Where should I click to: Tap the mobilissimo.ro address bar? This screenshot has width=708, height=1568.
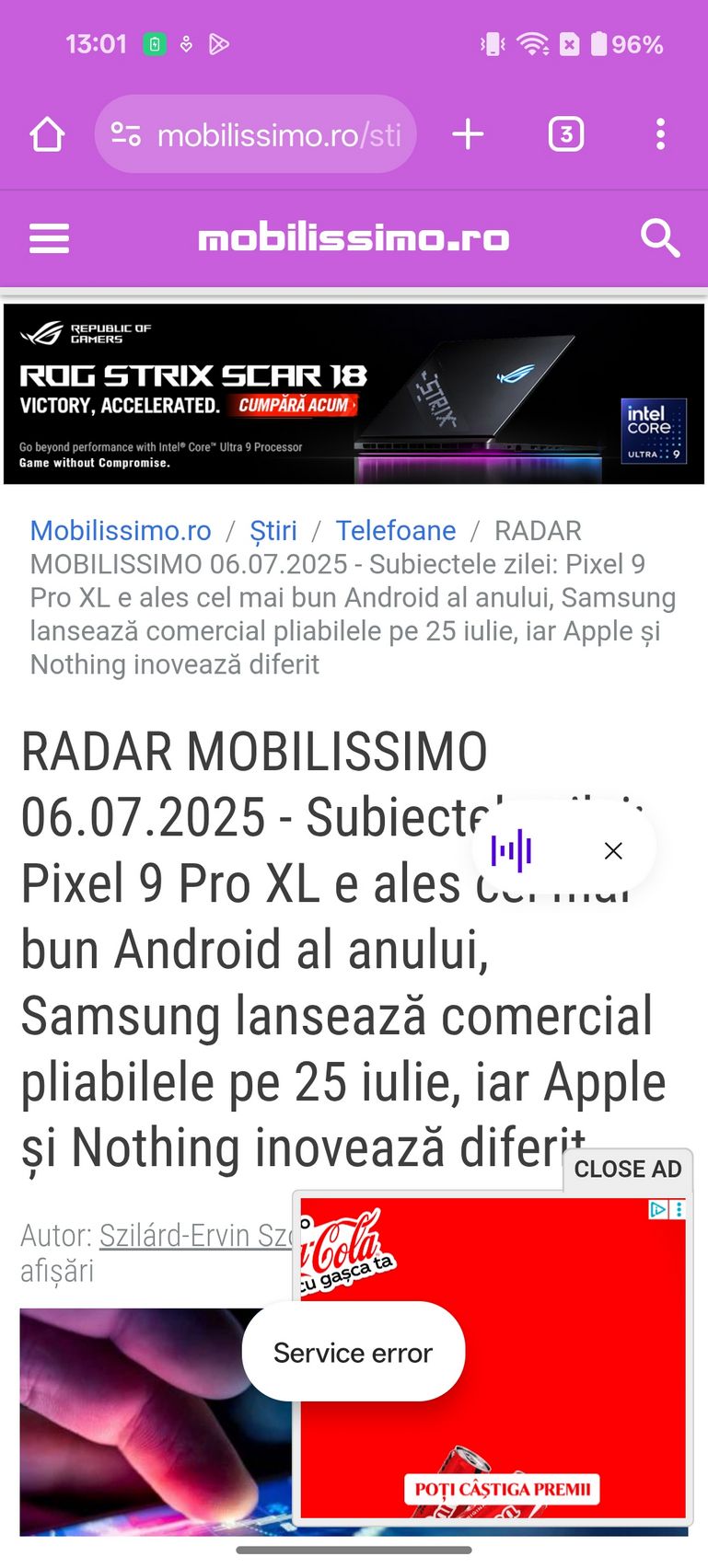point(255,134)
